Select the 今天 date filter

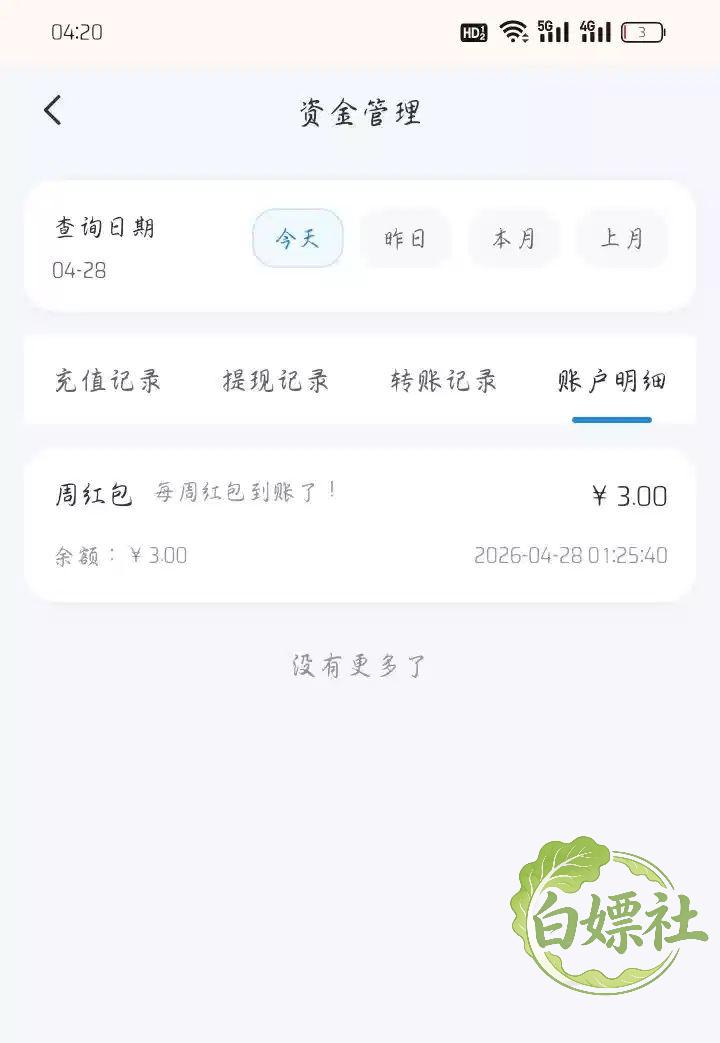pos(298,238)
